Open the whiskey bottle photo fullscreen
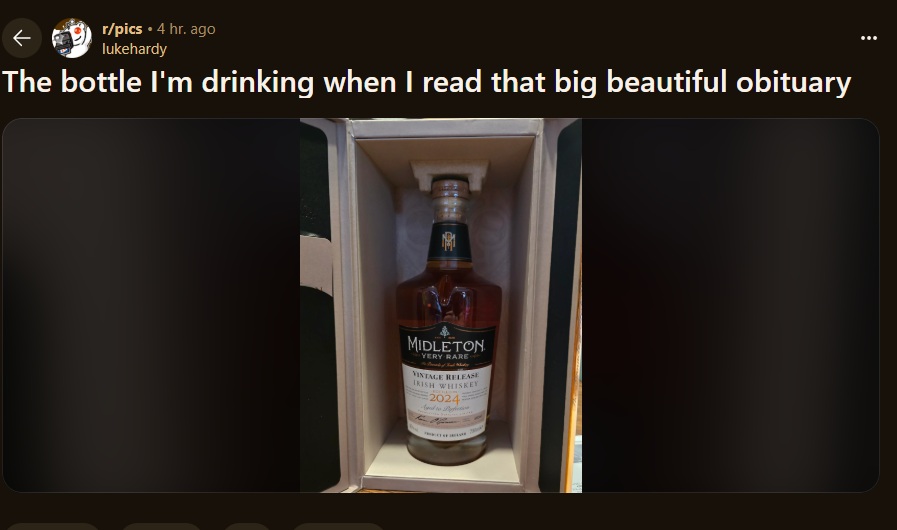The image size is (897, 530). 441,305
